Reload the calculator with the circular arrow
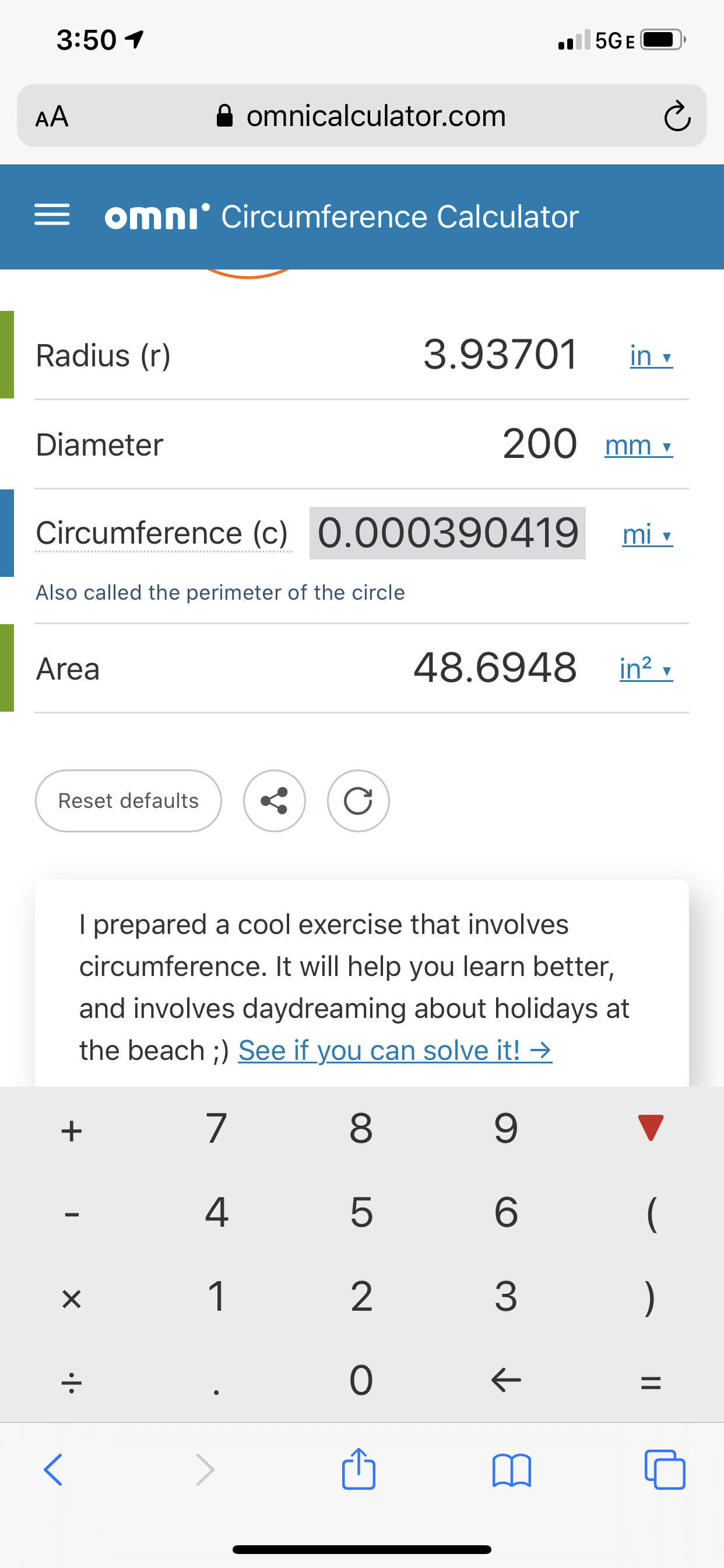 tap(359, 801)
